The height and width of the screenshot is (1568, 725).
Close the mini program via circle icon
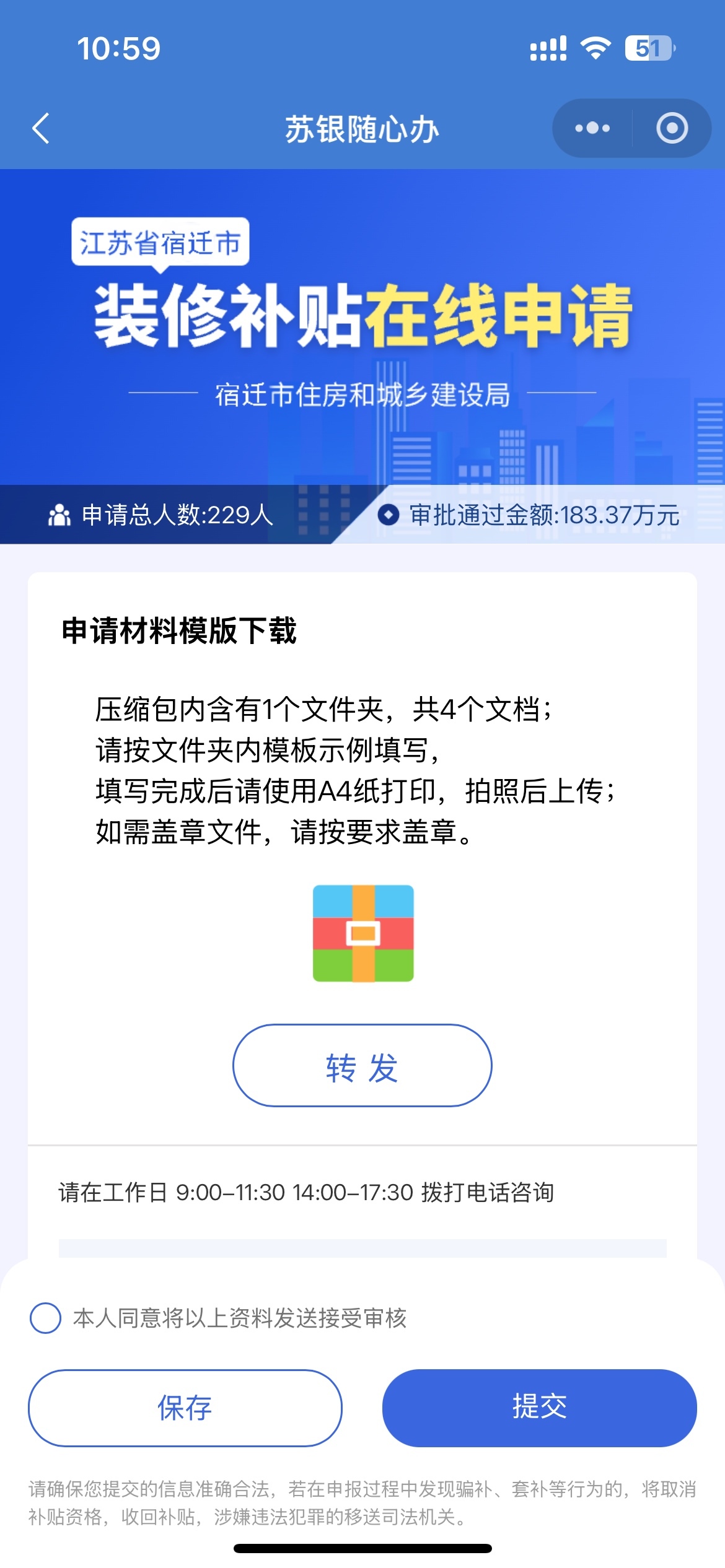(x=672, y=128)
